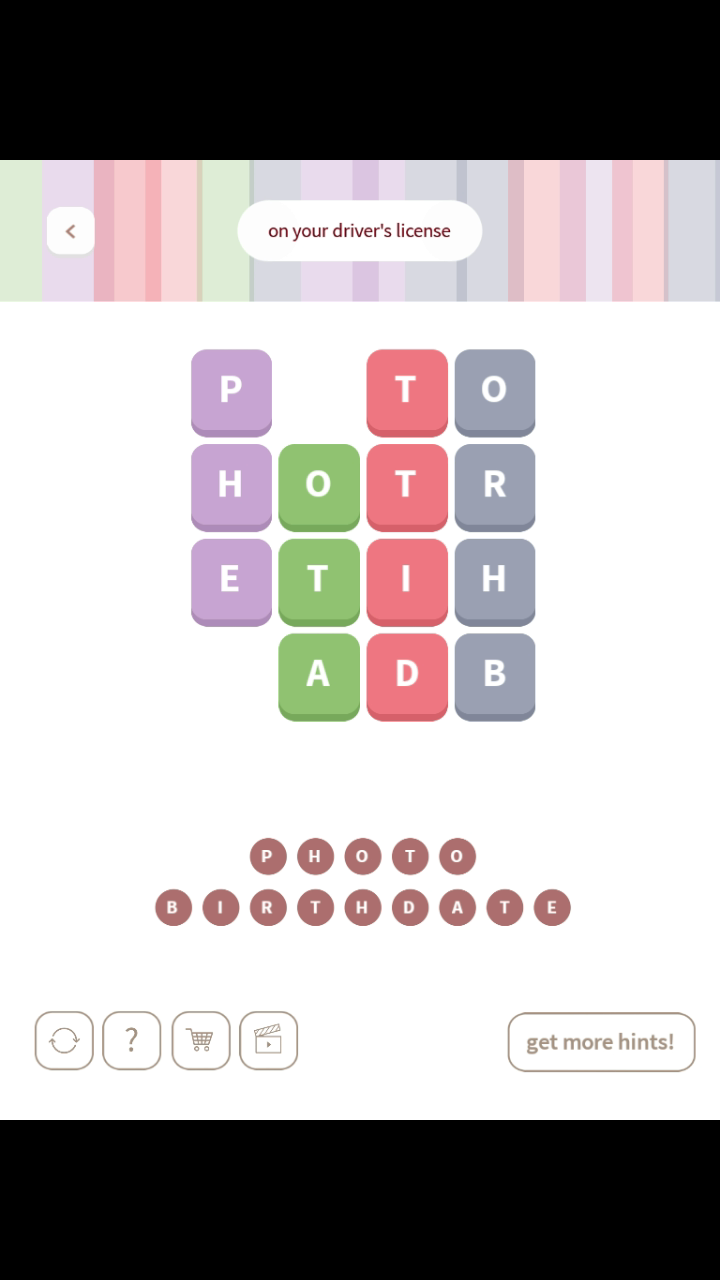
Task: Select the purple E tile
Action: tap(231, 580)
